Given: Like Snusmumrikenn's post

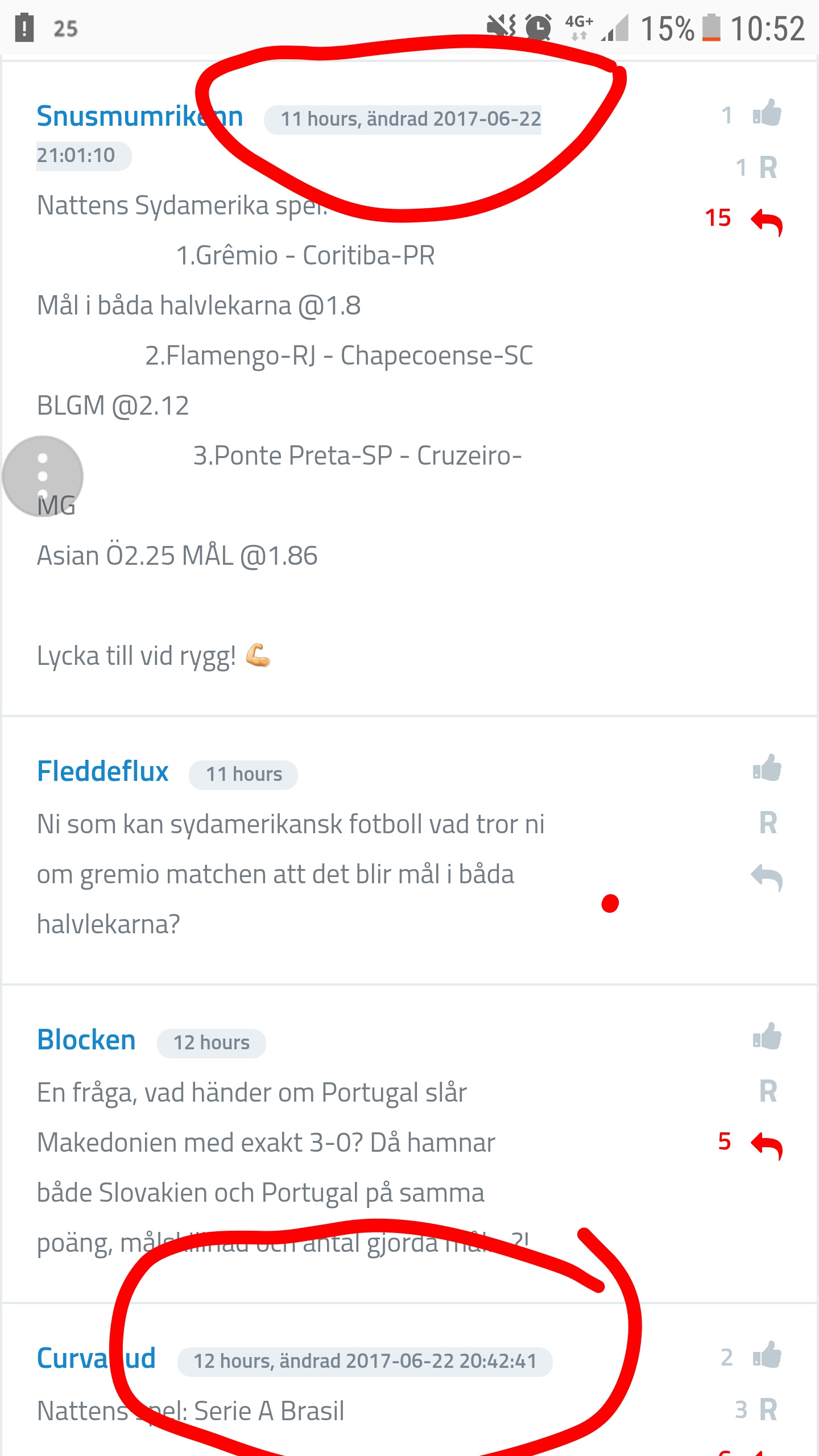Looking at the screenshot, I should coord(767,113).
